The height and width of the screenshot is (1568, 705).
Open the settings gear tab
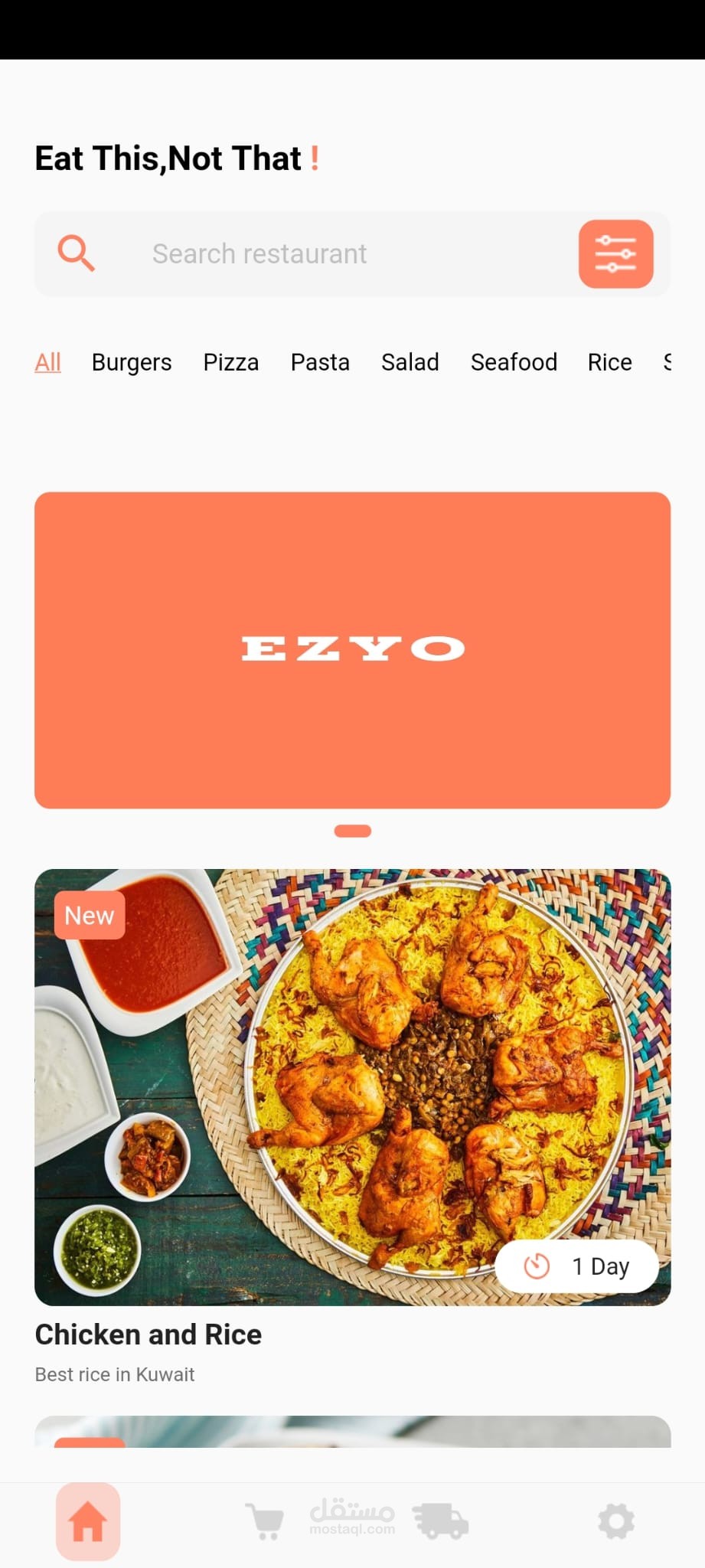(x=616, y=1521)
